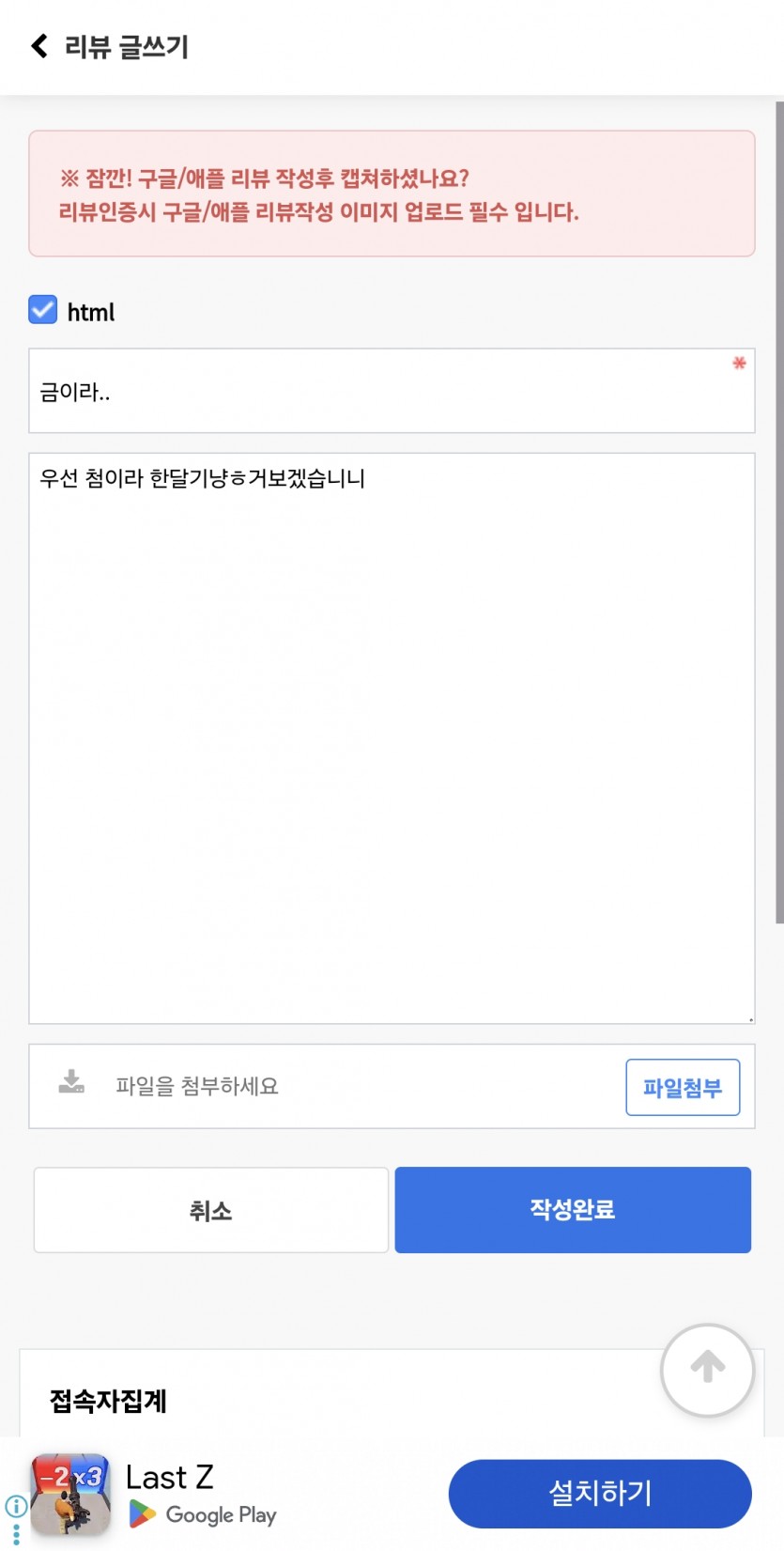Submit the review with 작성완료
This screenshot has width=784, height=1551.
click(573, 1210)
